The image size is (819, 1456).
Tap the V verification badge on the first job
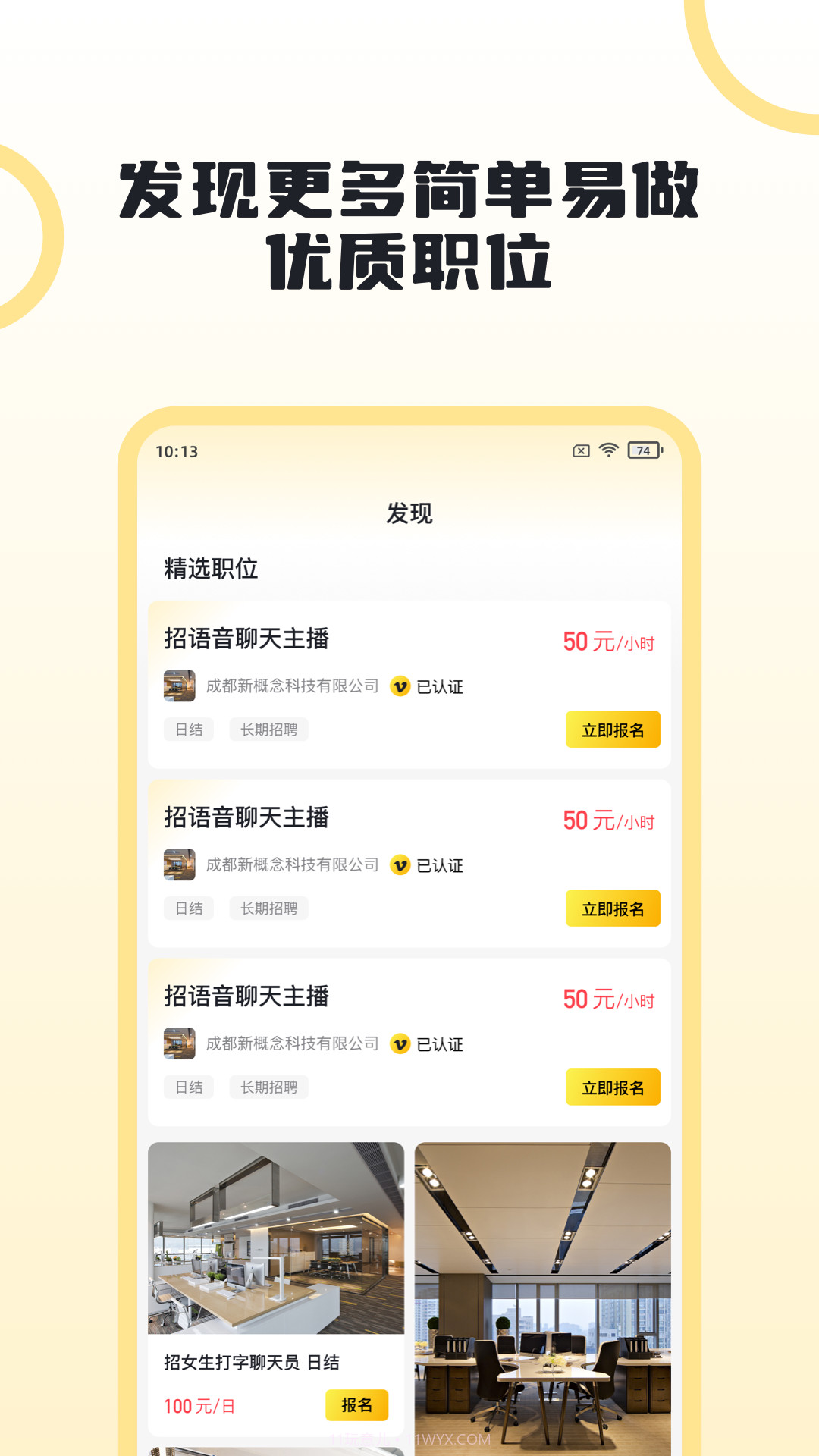(400, 687)
